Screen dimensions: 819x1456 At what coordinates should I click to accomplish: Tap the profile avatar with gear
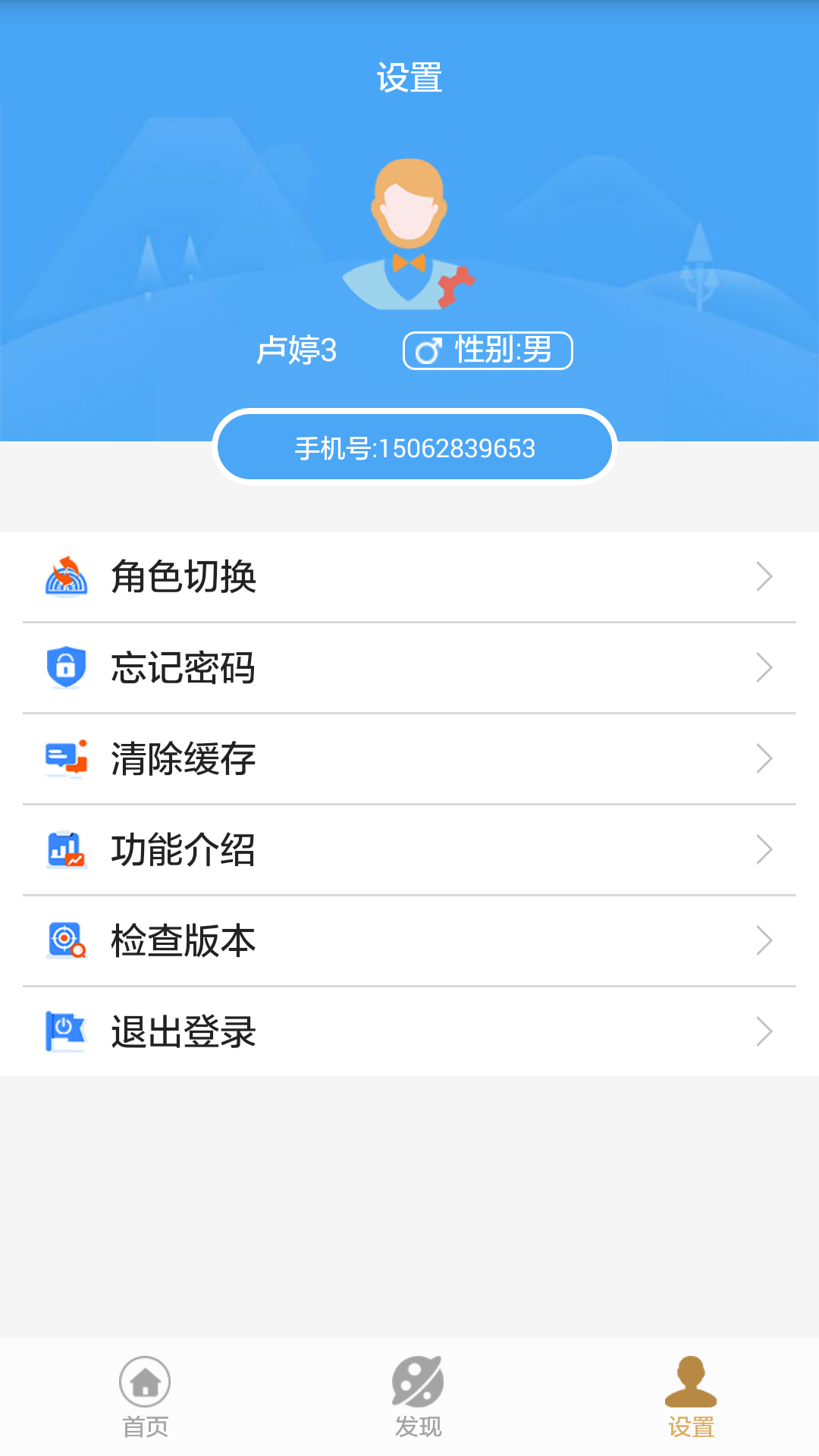coord(409,235)
